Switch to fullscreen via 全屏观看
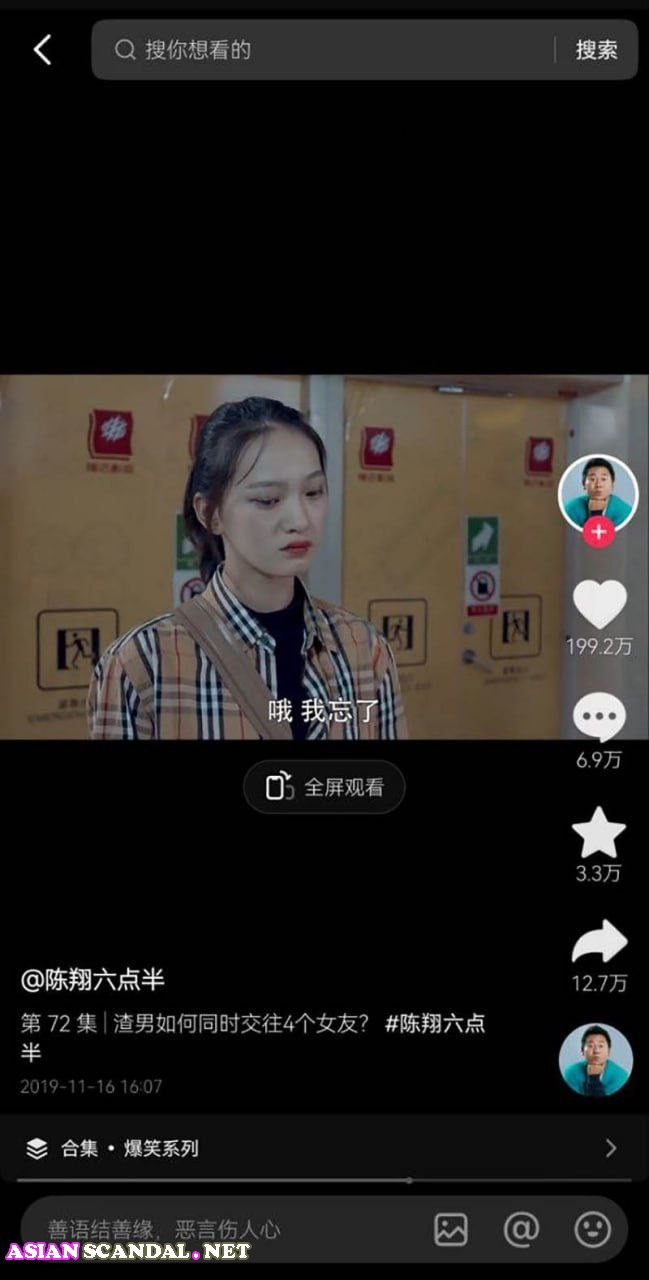649x1280 pixels. click(x=324, y=787)
